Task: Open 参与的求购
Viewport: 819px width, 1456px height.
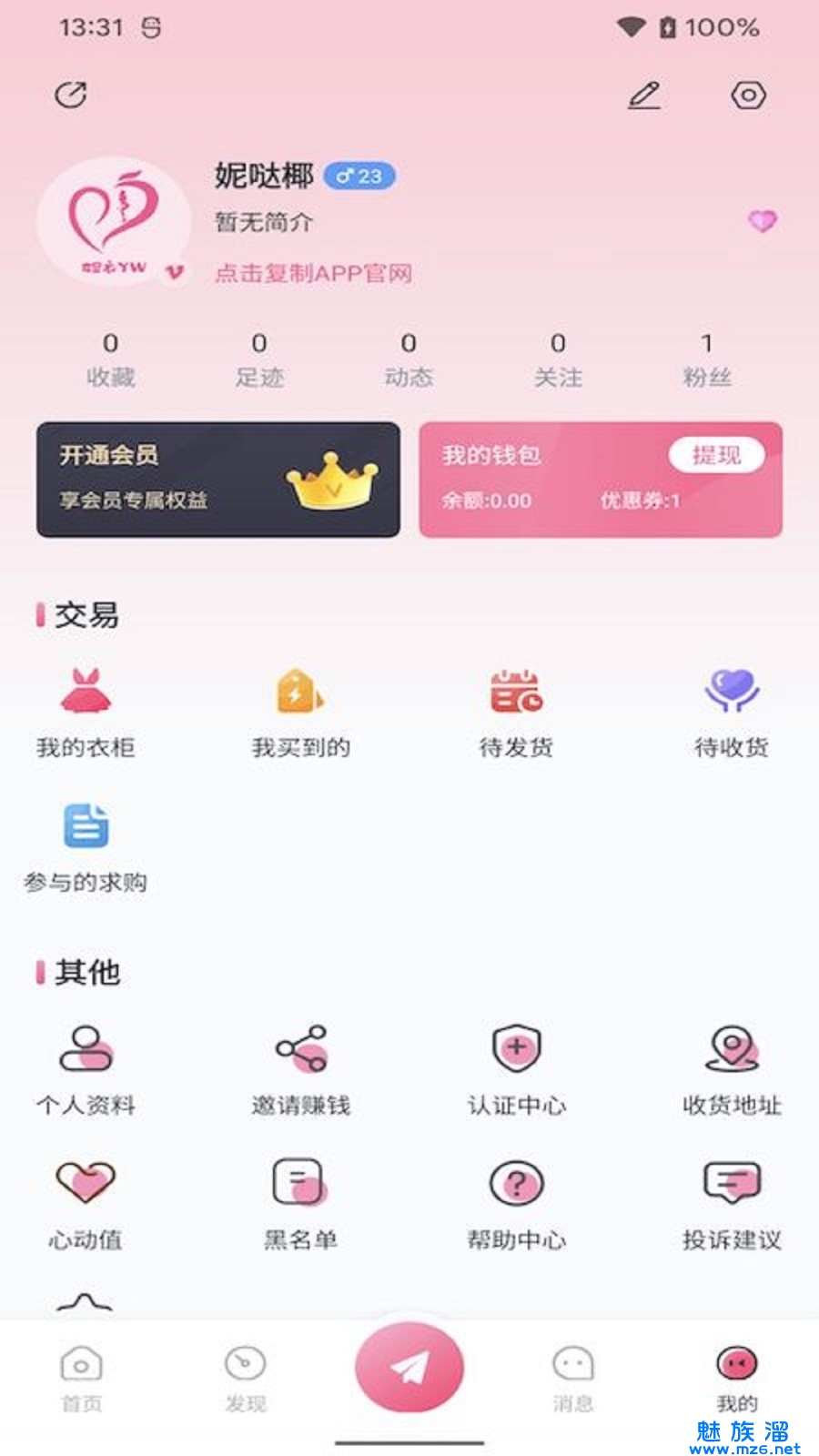Action: click(x=86, y=846)
